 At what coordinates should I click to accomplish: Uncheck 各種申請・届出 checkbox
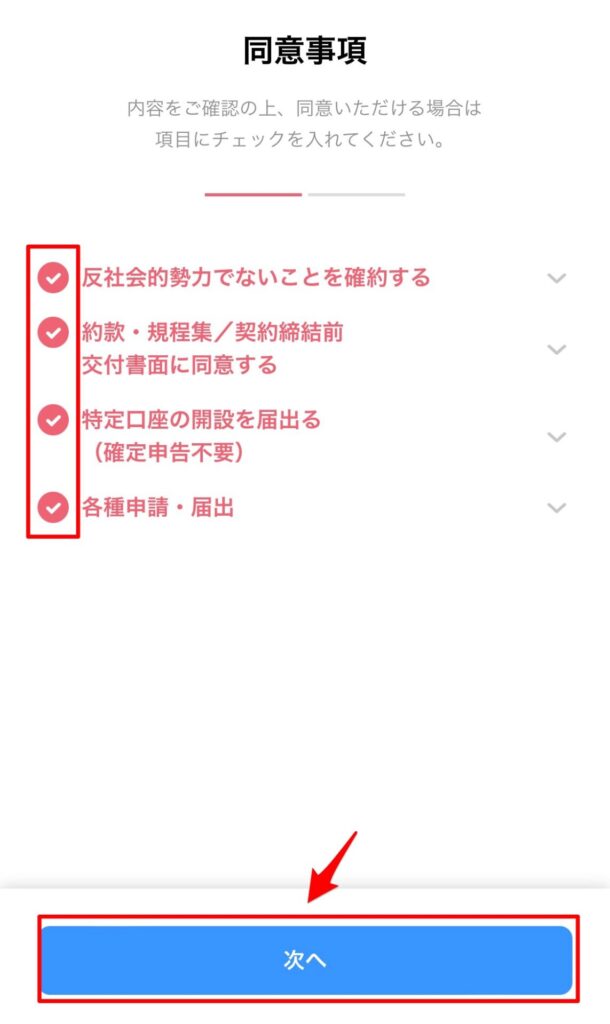click(53, 507)
